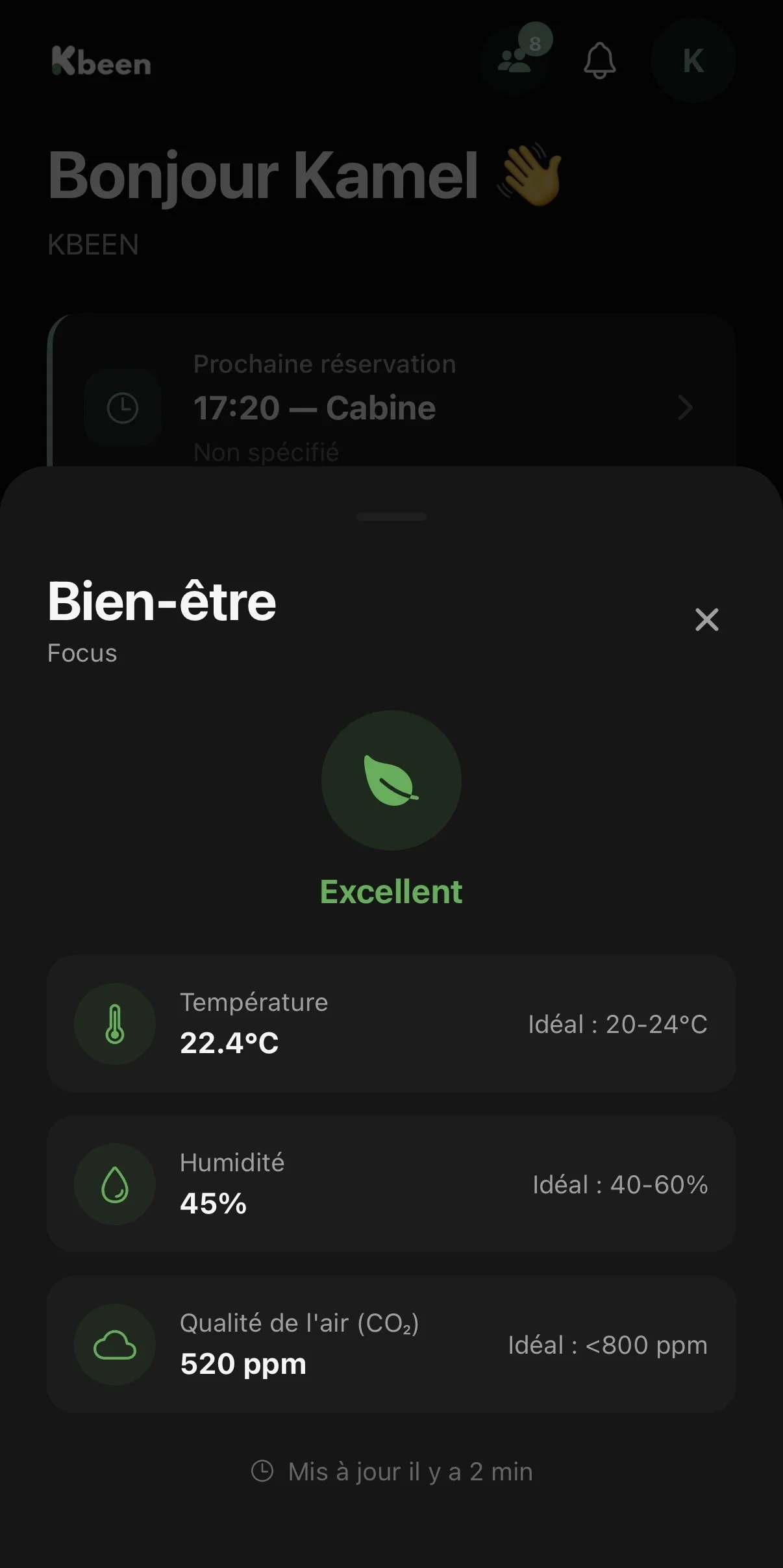Tap the Bien-être title
Image resolution: width=783 pixels, height=1568 pixels.
pyautogui.click(x=162, y=603)
